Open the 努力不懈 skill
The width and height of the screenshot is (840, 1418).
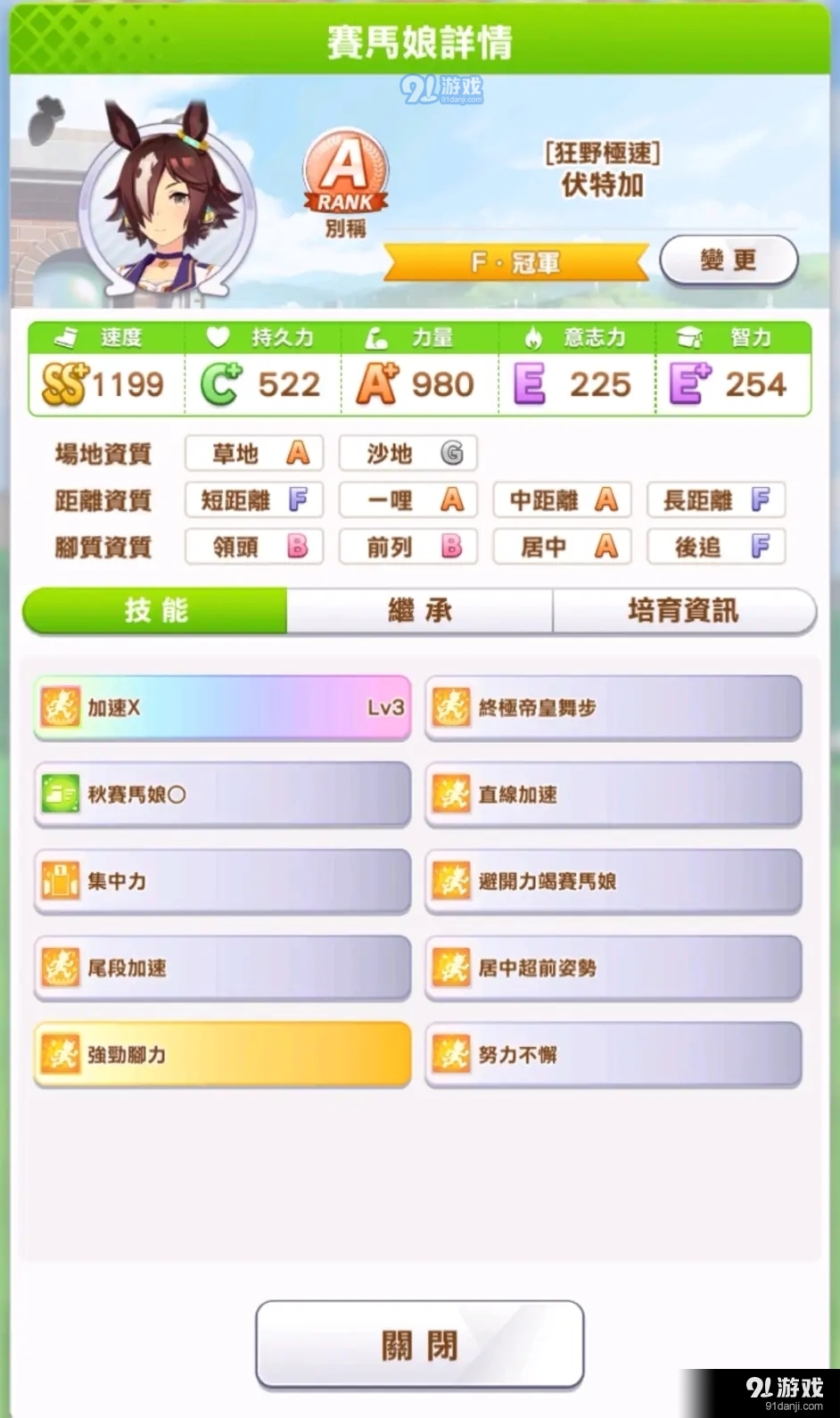tap(614, 1054)
